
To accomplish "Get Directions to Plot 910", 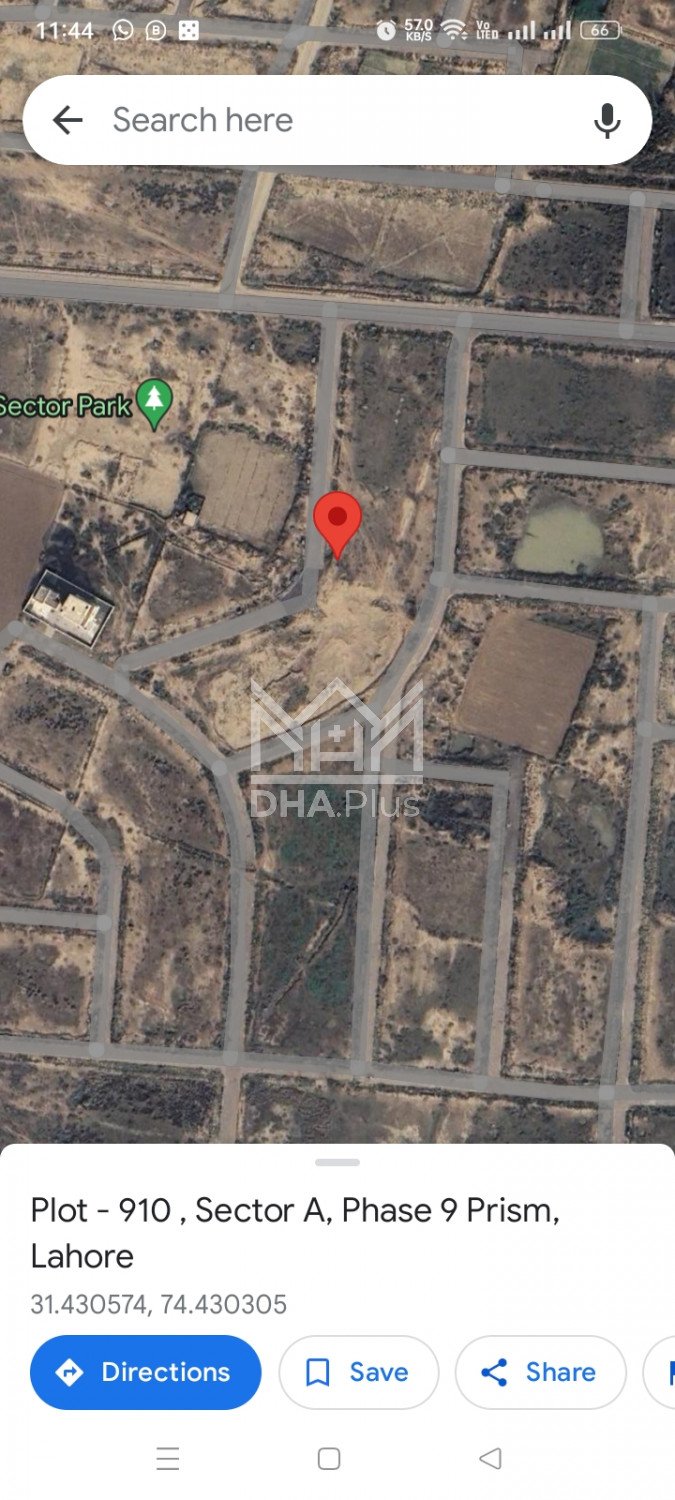I will pos(146,1372).
